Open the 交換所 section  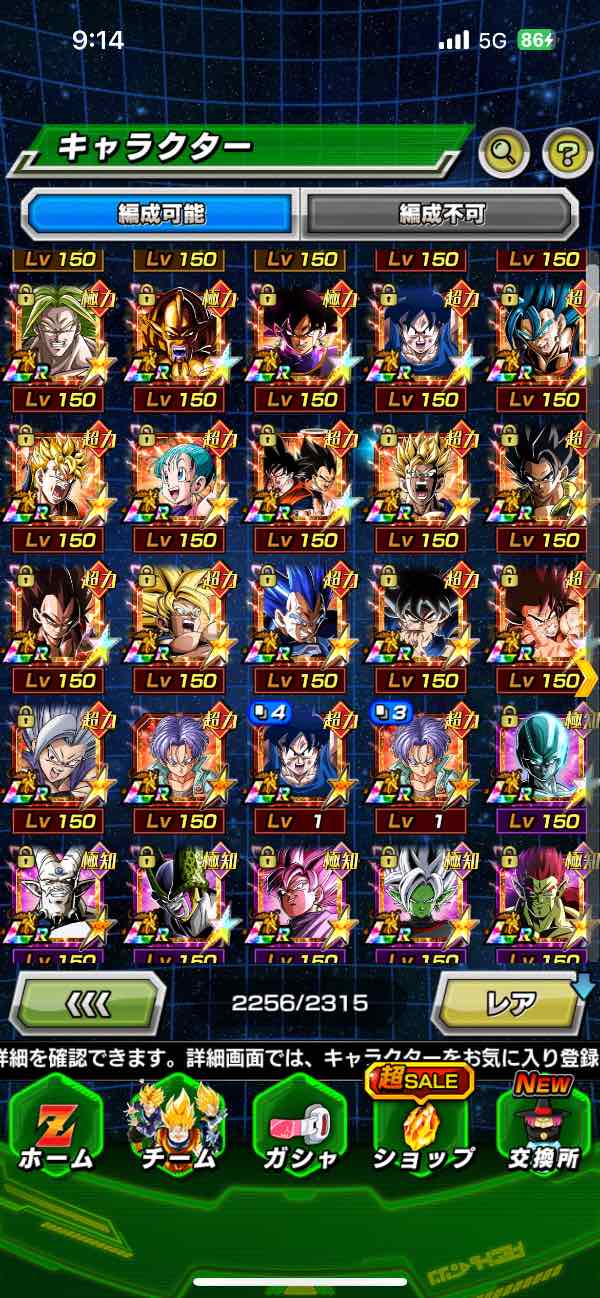(x=544, y=1128)
